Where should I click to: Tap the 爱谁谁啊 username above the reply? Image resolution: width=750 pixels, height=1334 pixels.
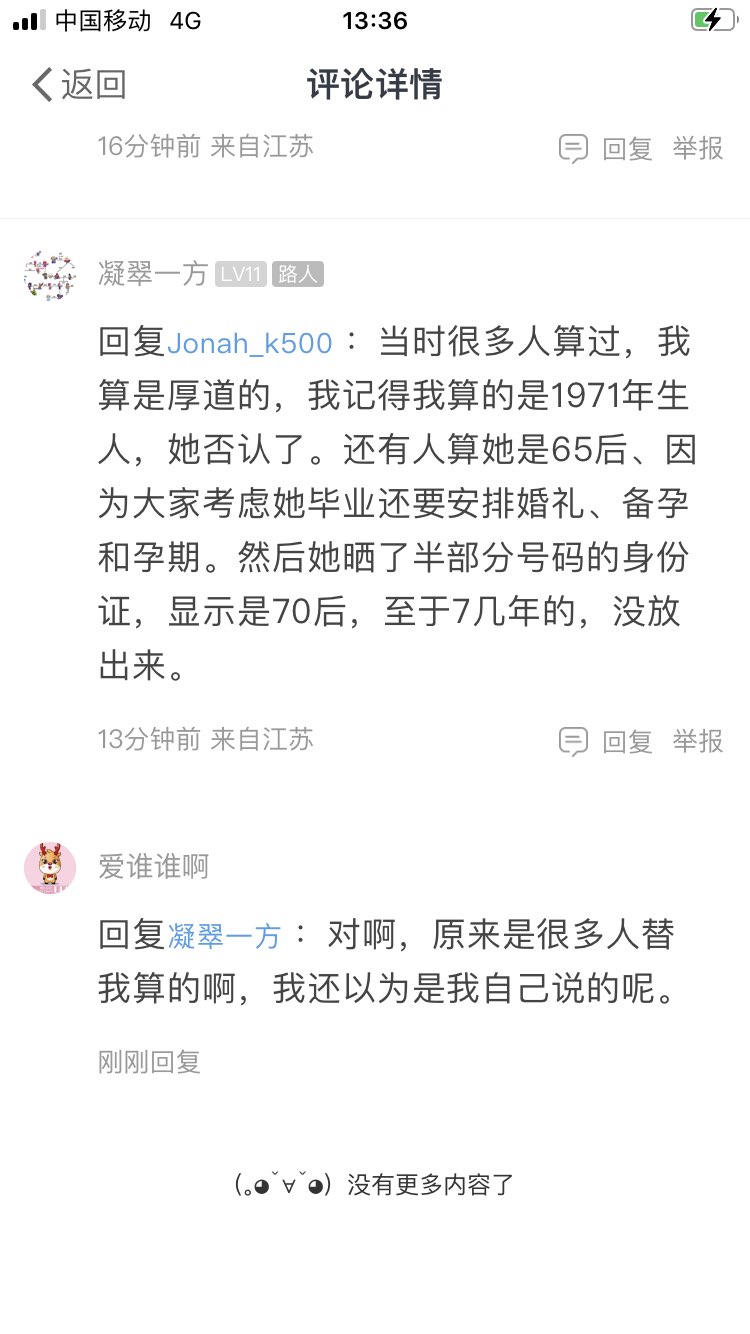pos(153,866)
